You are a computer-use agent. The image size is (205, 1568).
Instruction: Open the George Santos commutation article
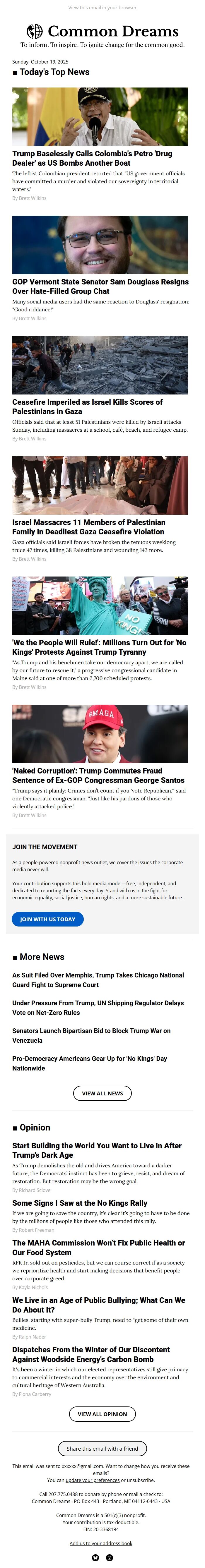tap(98, 776)
